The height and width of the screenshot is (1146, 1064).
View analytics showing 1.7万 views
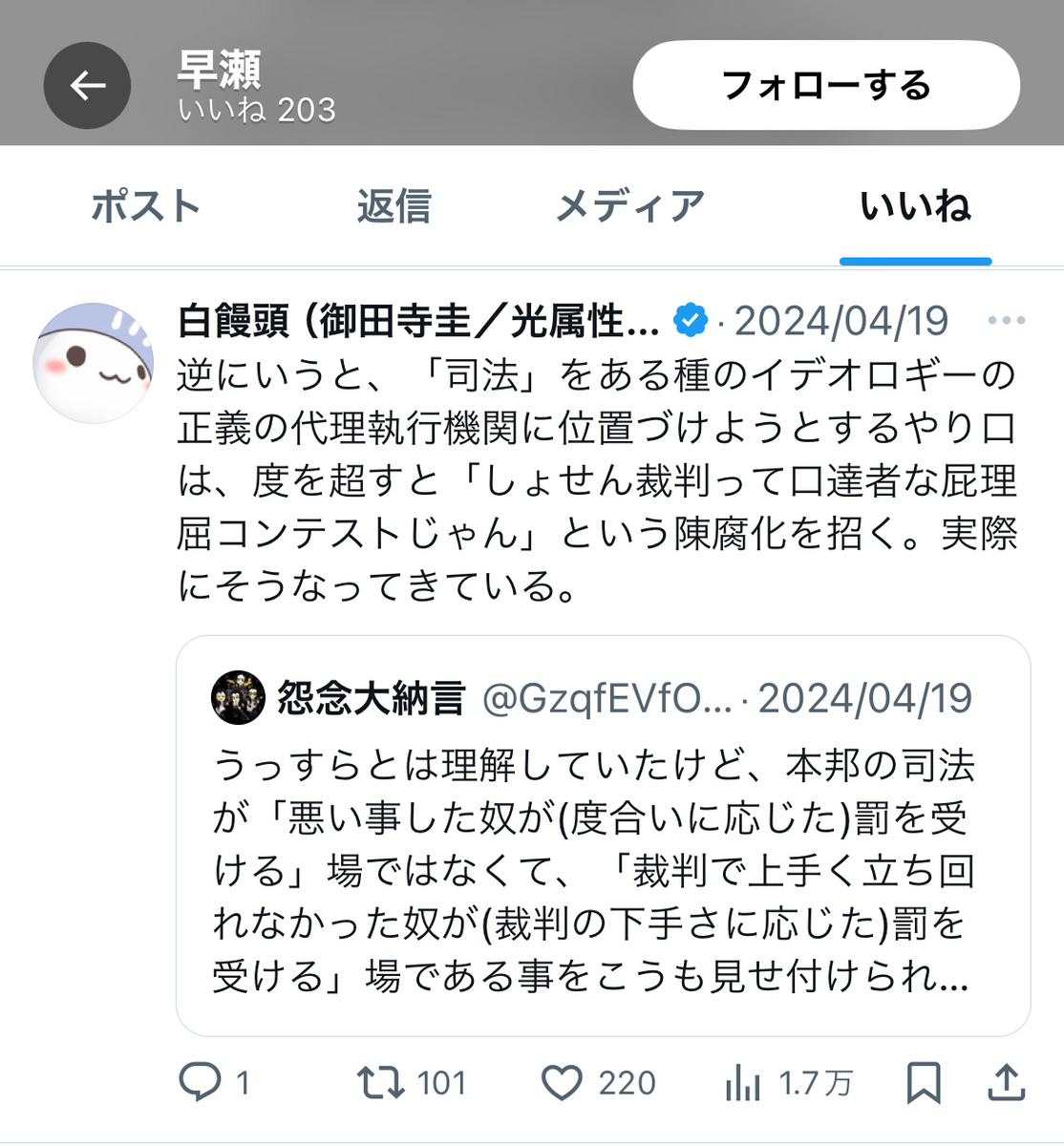tap(743, 1082)
